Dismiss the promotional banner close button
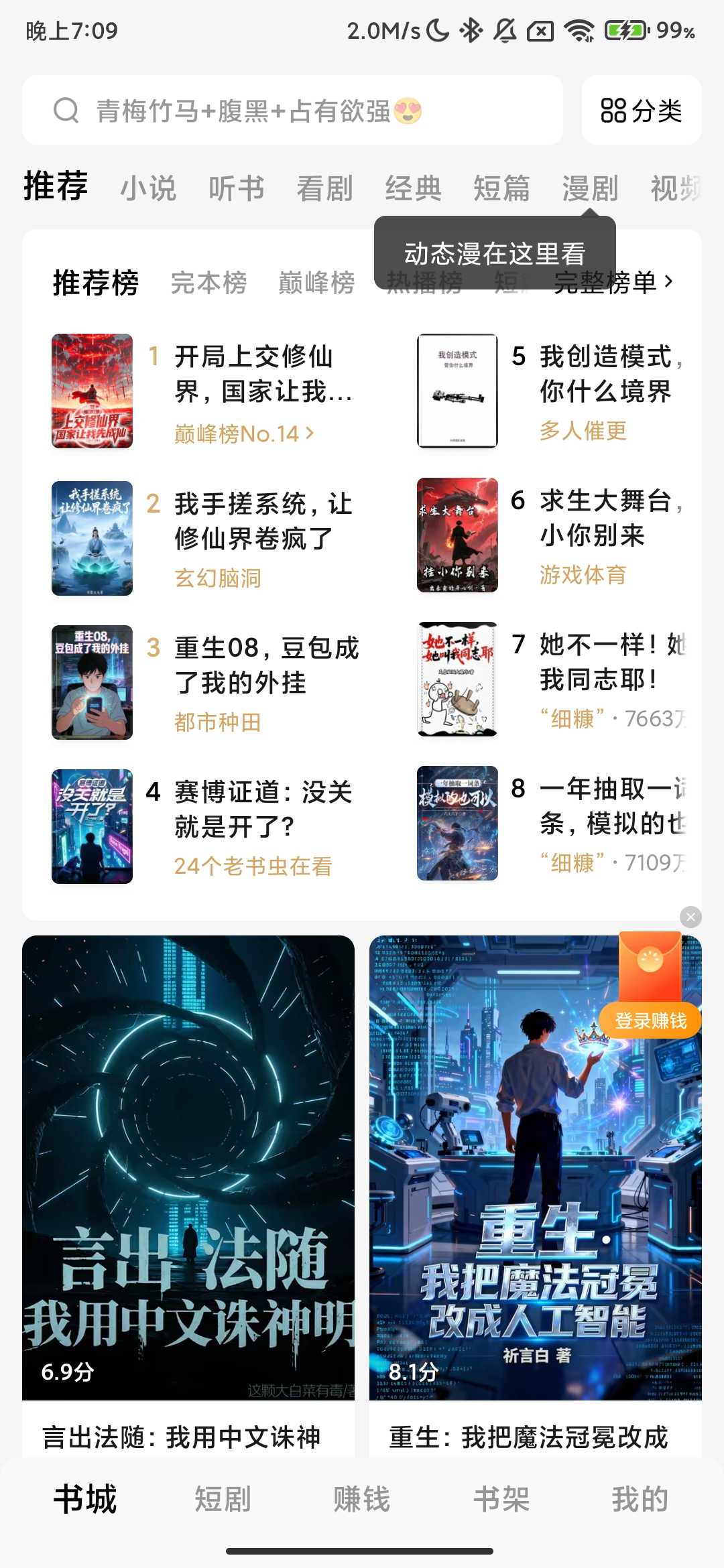Image resolution: width=724 pixels, height=1568 pixels. point(690,916)
